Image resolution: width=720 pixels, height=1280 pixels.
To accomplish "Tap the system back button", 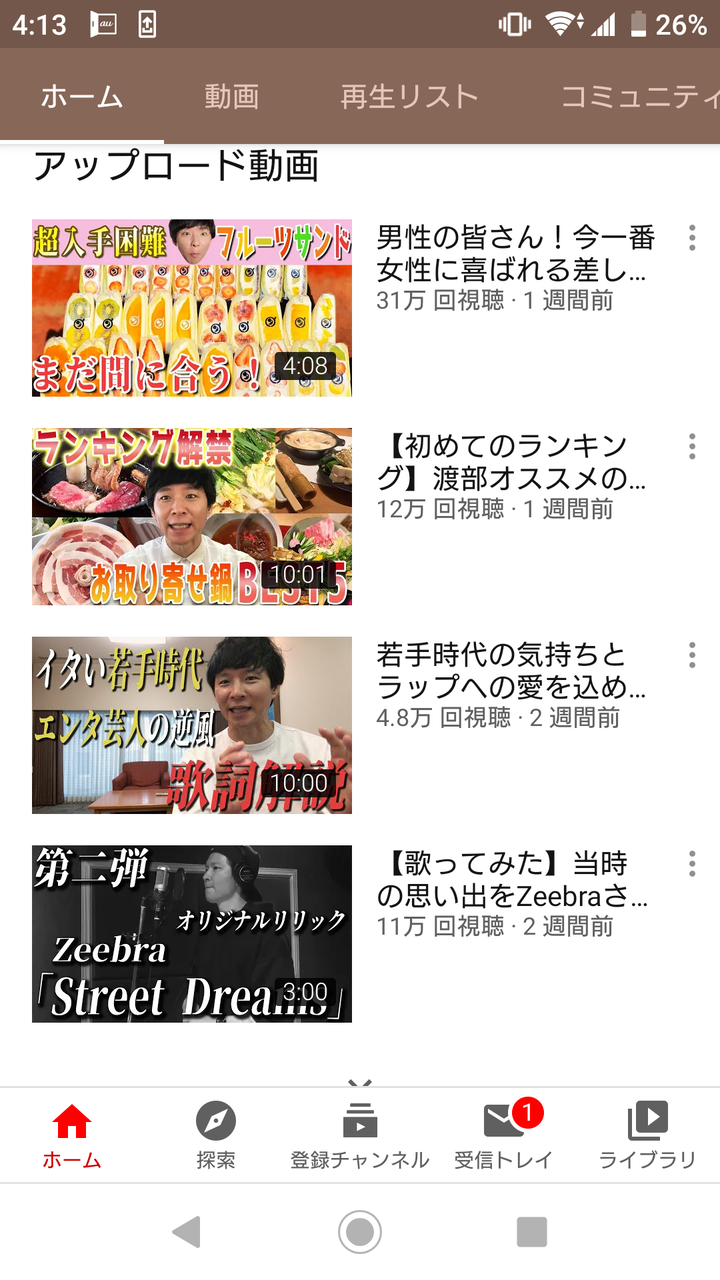I will (187, 1232).
